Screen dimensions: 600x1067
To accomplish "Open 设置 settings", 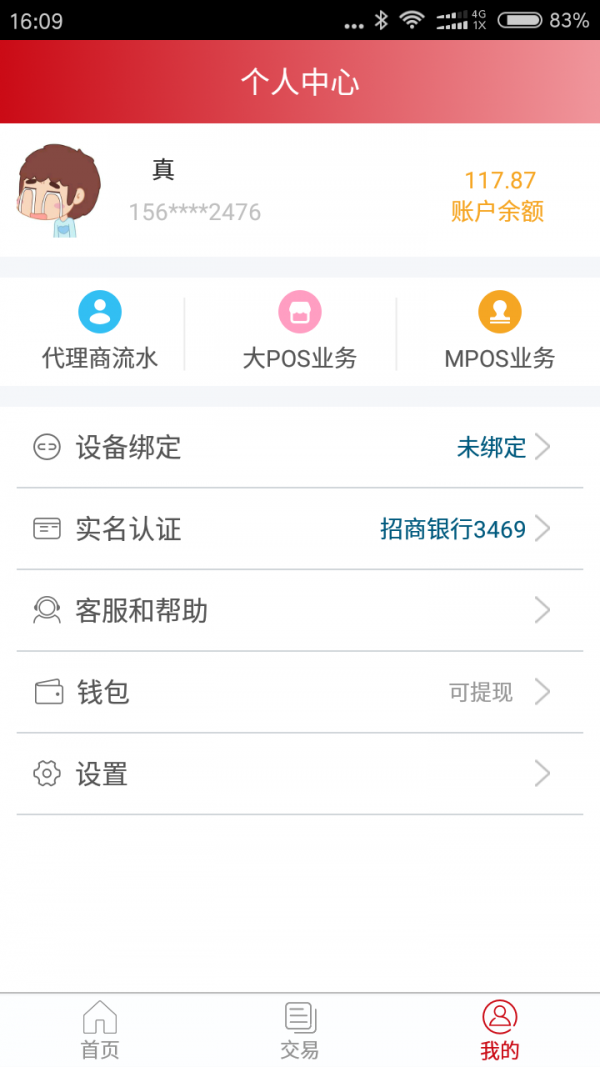I will [x=300, y=774].
